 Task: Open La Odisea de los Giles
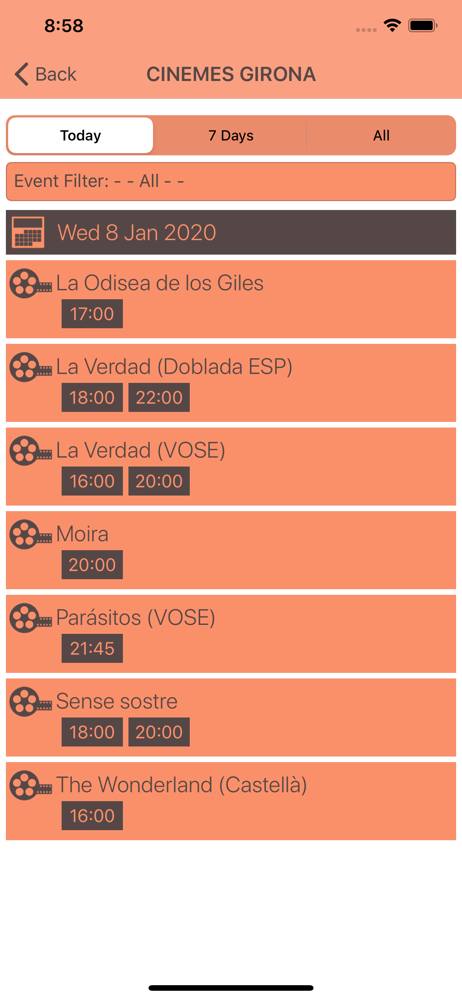[231, 299]
